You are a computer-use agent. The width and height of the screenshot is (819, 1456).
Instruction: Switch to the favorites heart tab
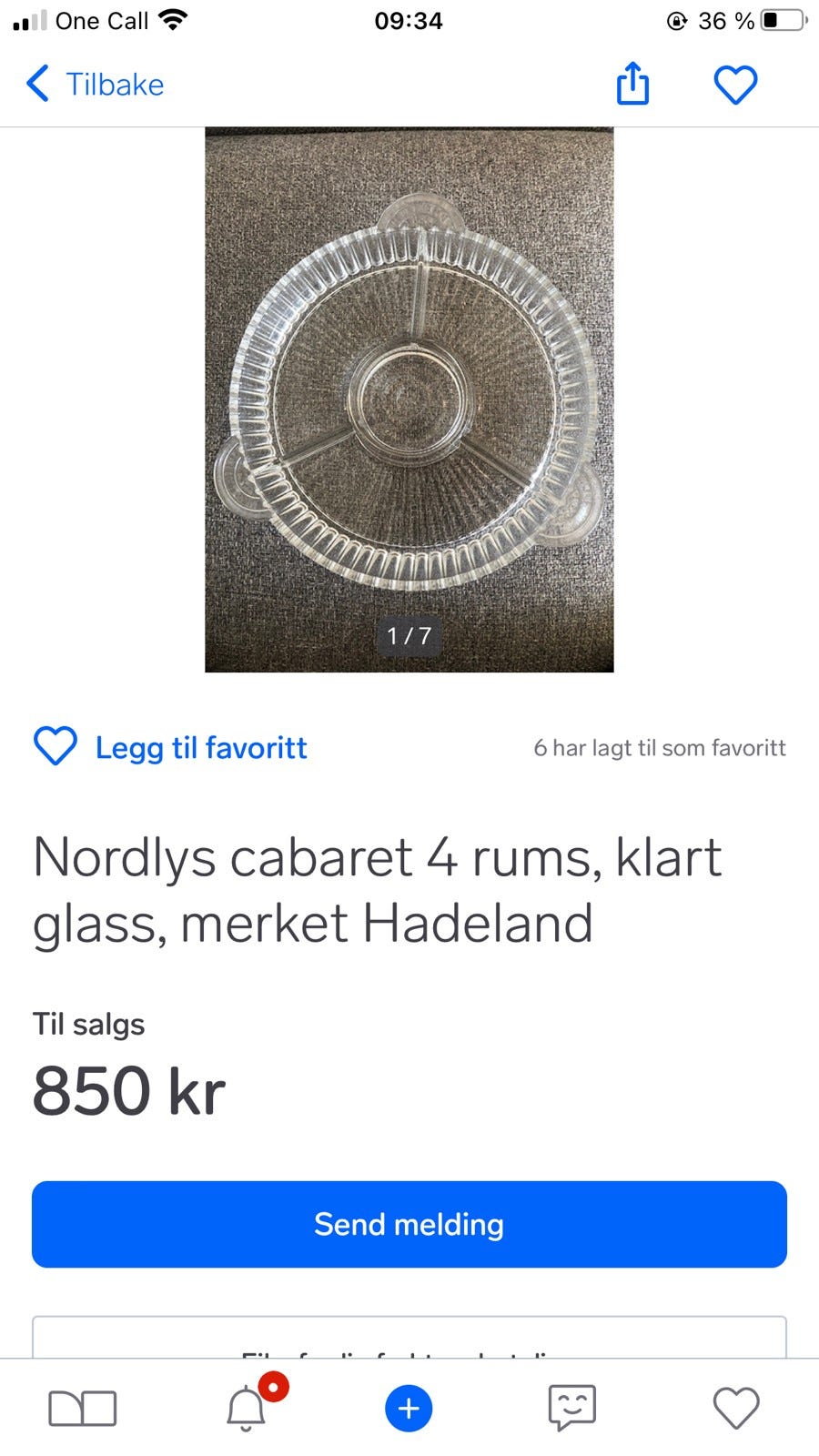(x=736, y=1407)
